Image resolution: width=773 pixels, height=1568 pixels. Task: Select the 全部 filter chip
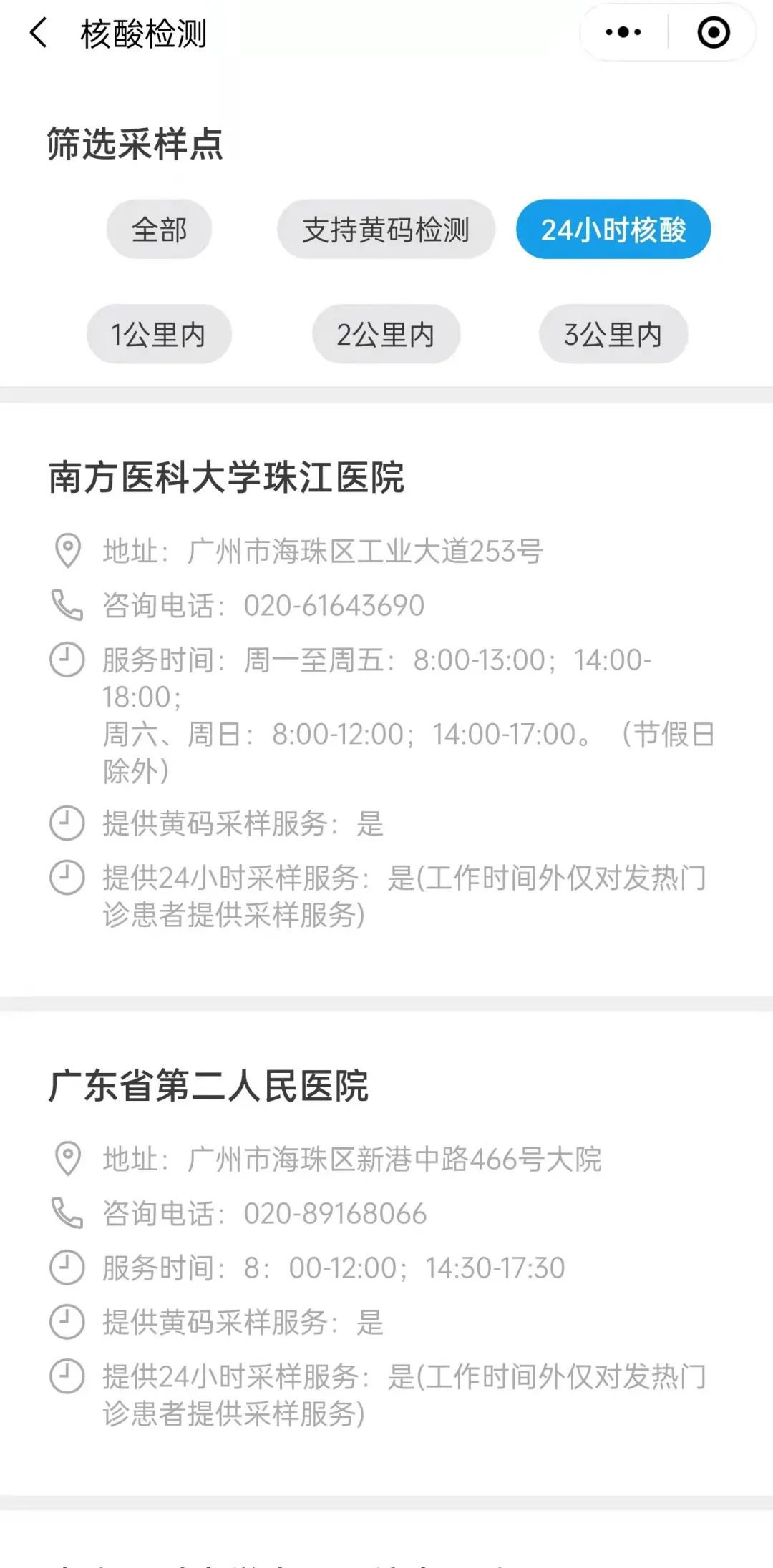coord(159,230)
